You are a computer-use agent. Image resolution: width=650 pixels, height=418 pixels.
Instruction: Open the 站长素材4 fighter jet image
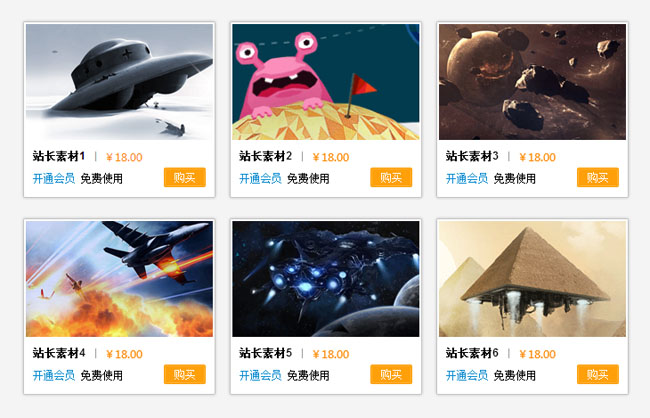(119, 279)
